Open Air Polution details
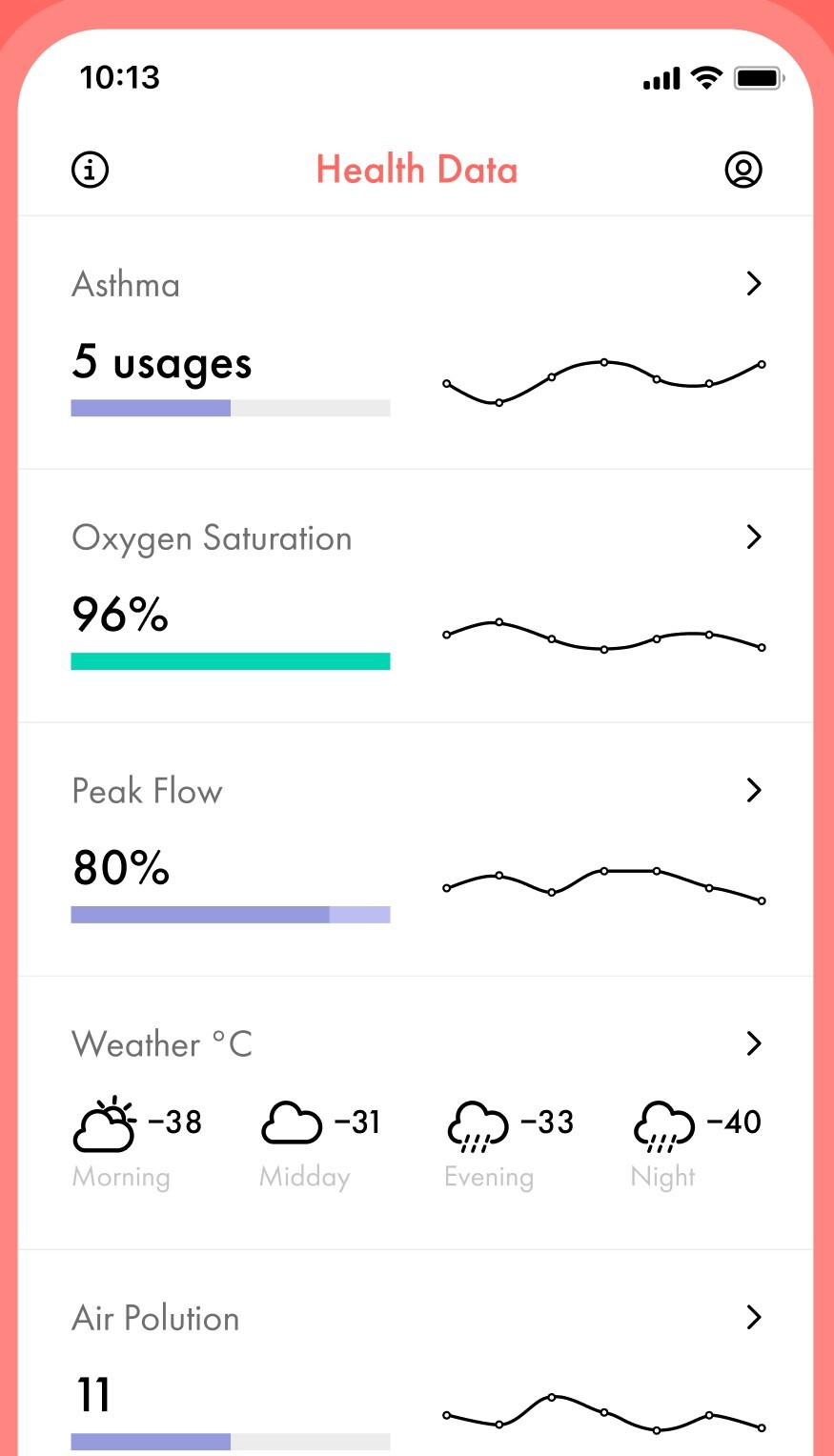 753,1318
